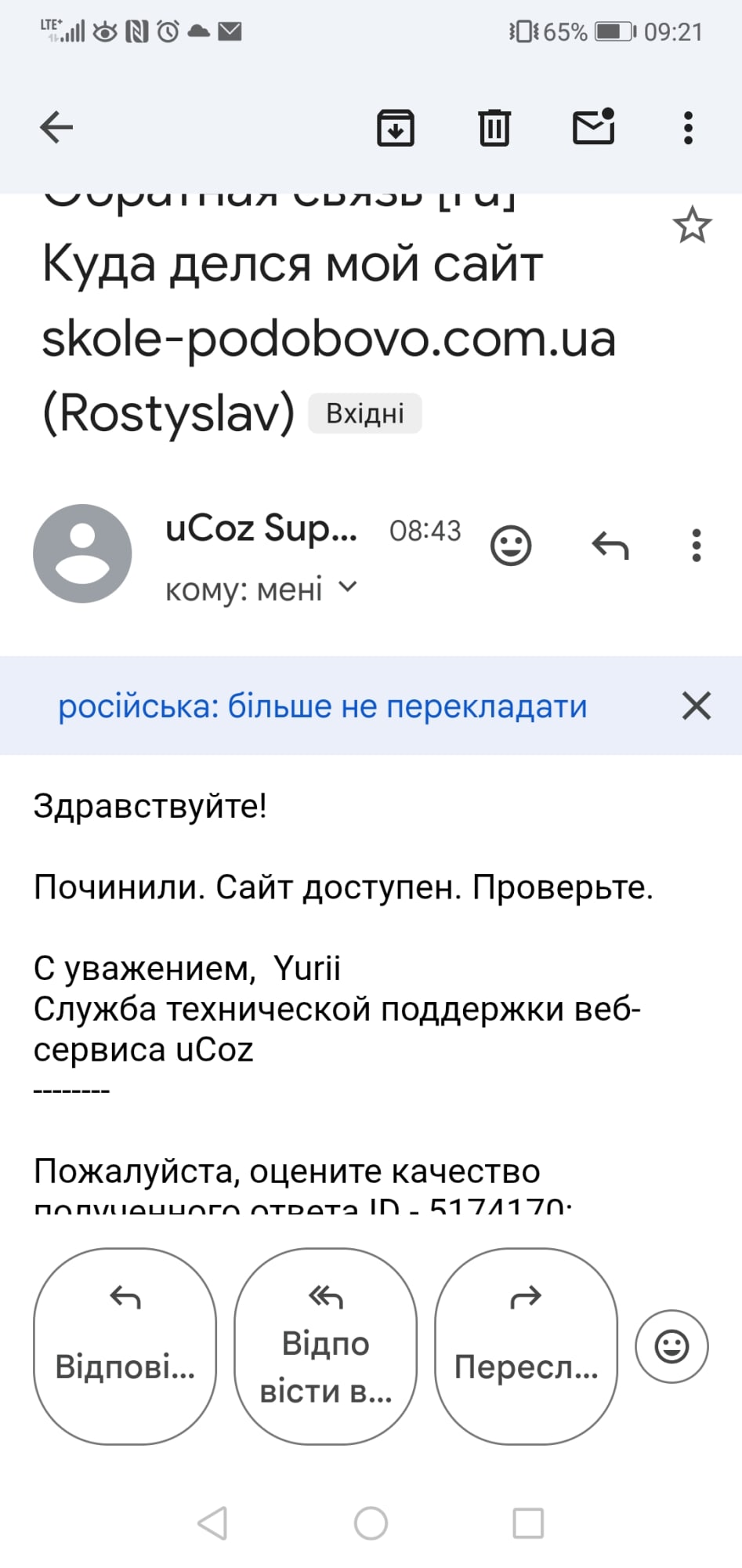The image size is (742, 1568).
Task: Mark the email as unread
Action: [x=594, y=127]
